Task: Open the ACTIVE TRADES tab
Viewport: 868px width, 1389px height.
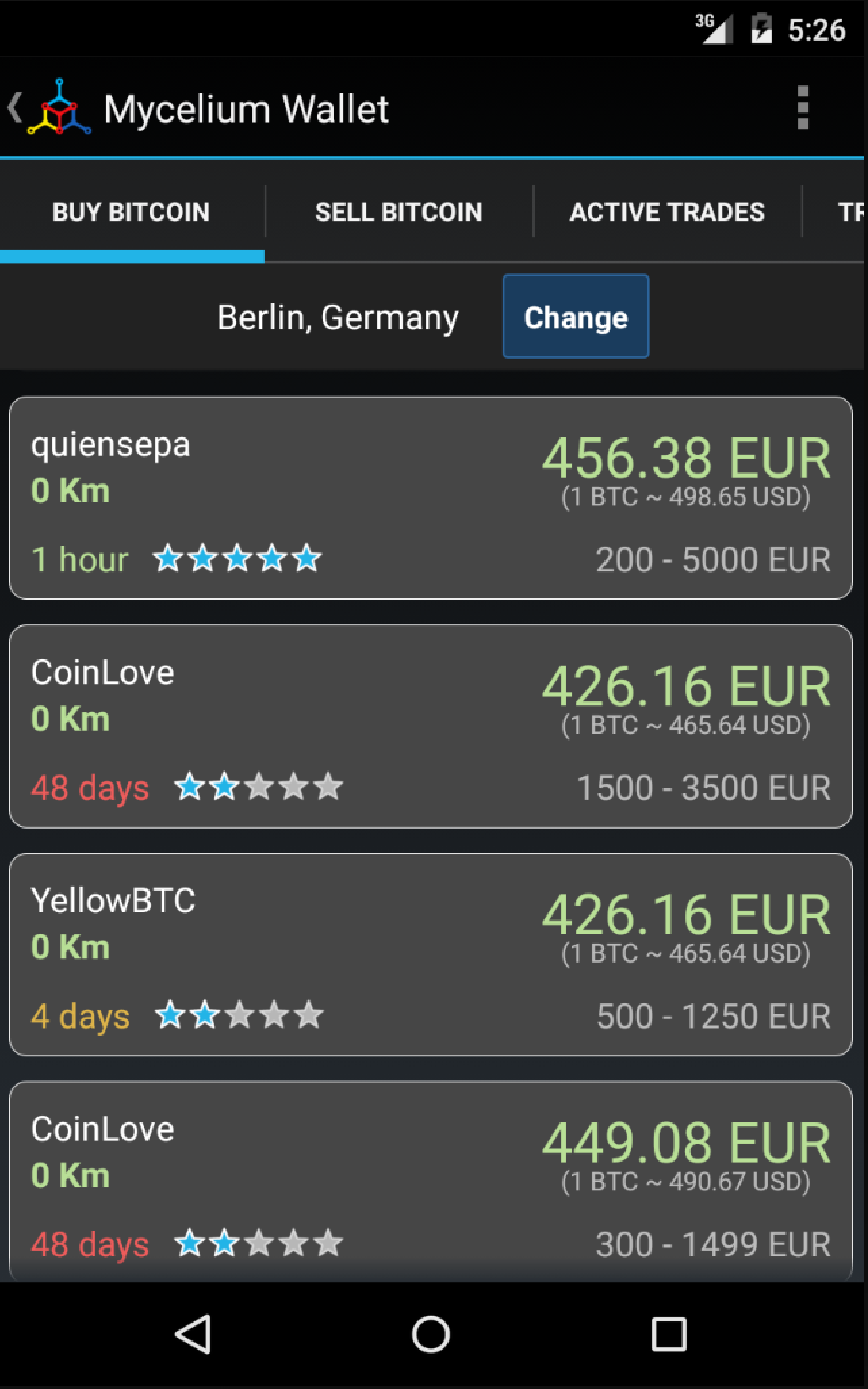Action: click(x=668, y=211)
